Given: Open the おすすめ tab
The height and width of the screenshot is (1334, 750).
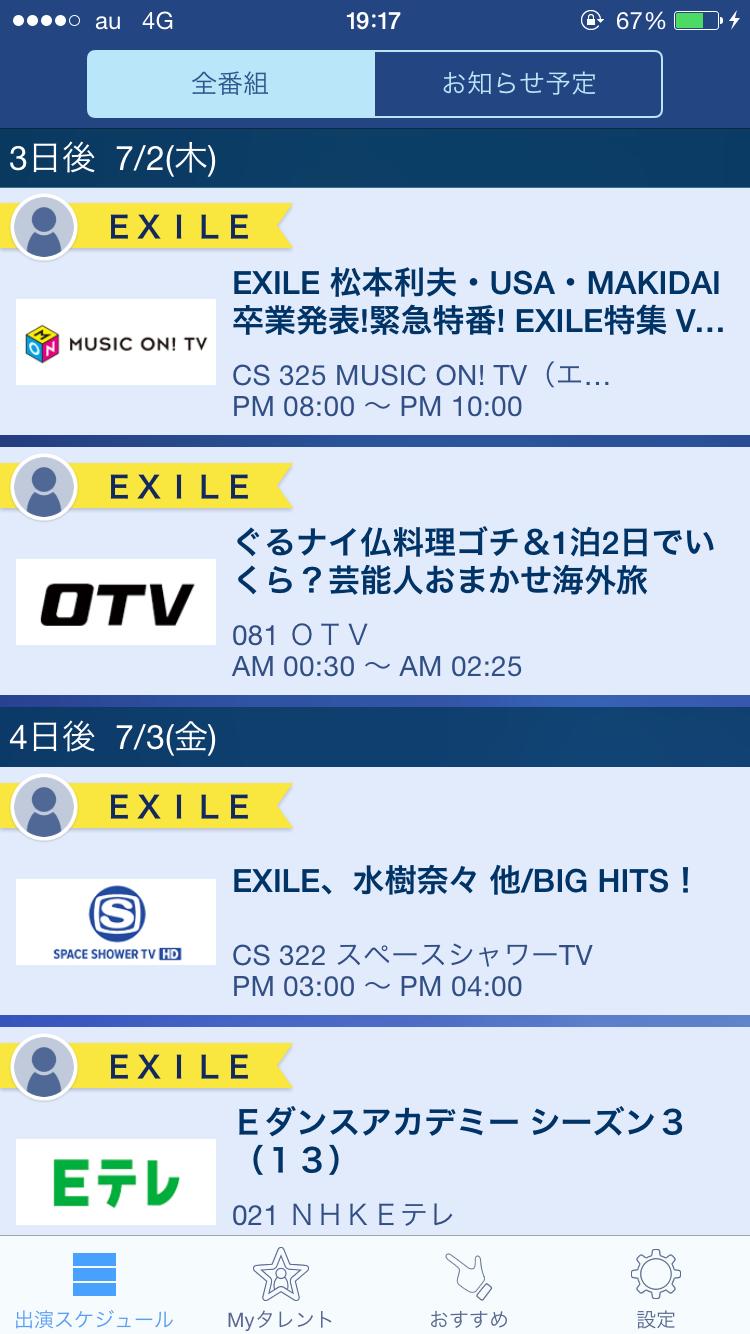Looking at the screenshot, I should 468,1288.
